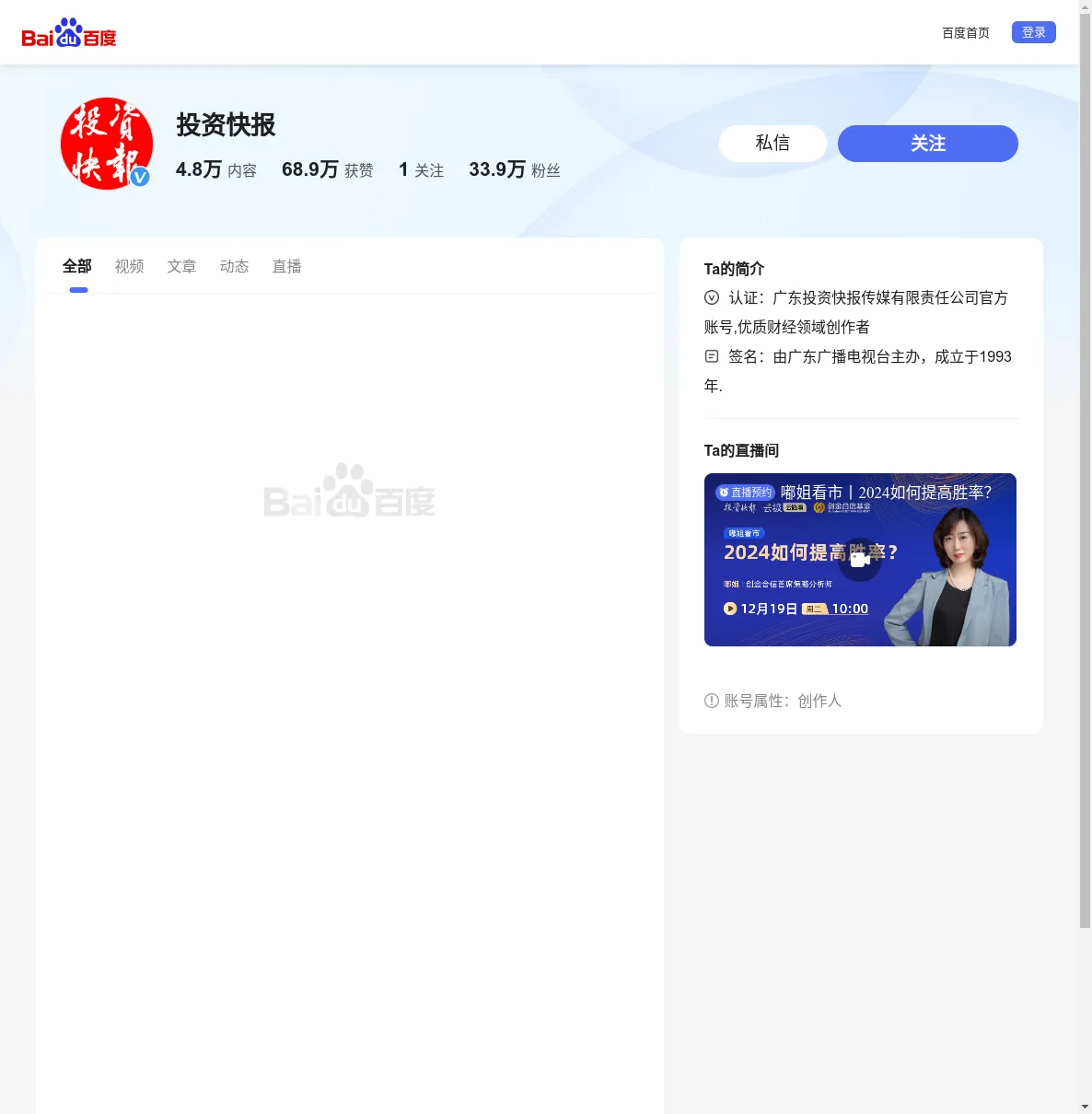Tap the 登录 login button
The width and height of the screenshot is (1092, 1114).
click(1033, 32)
